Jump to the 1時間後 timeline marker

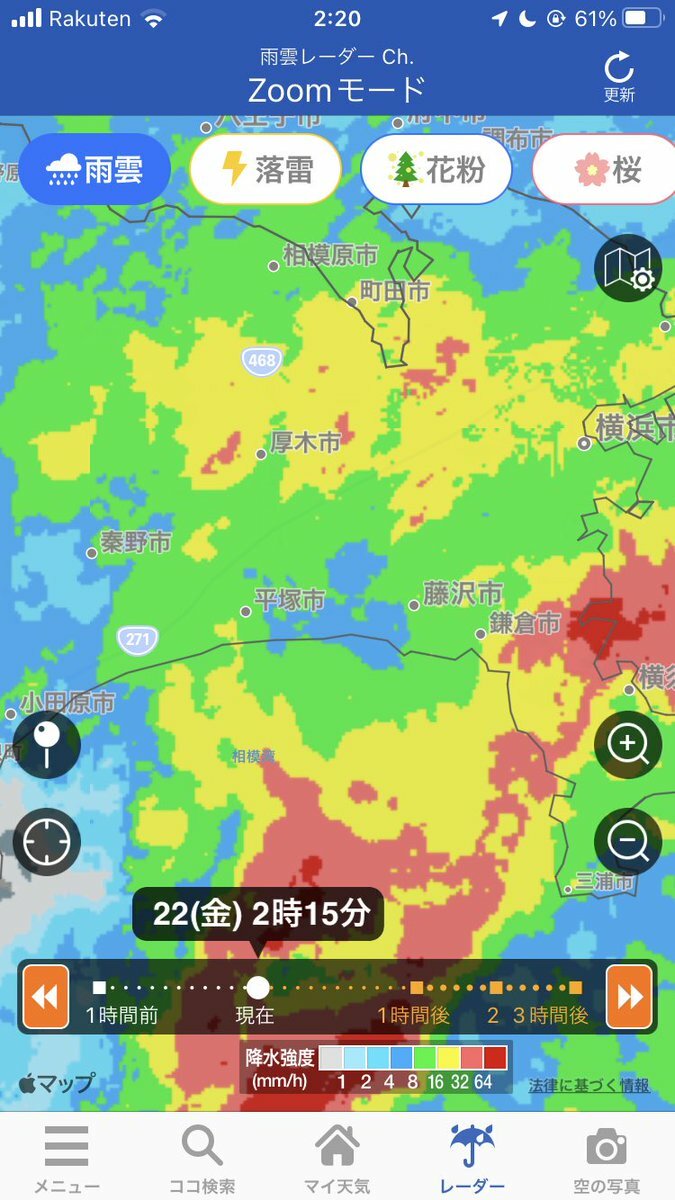(416, 988)
